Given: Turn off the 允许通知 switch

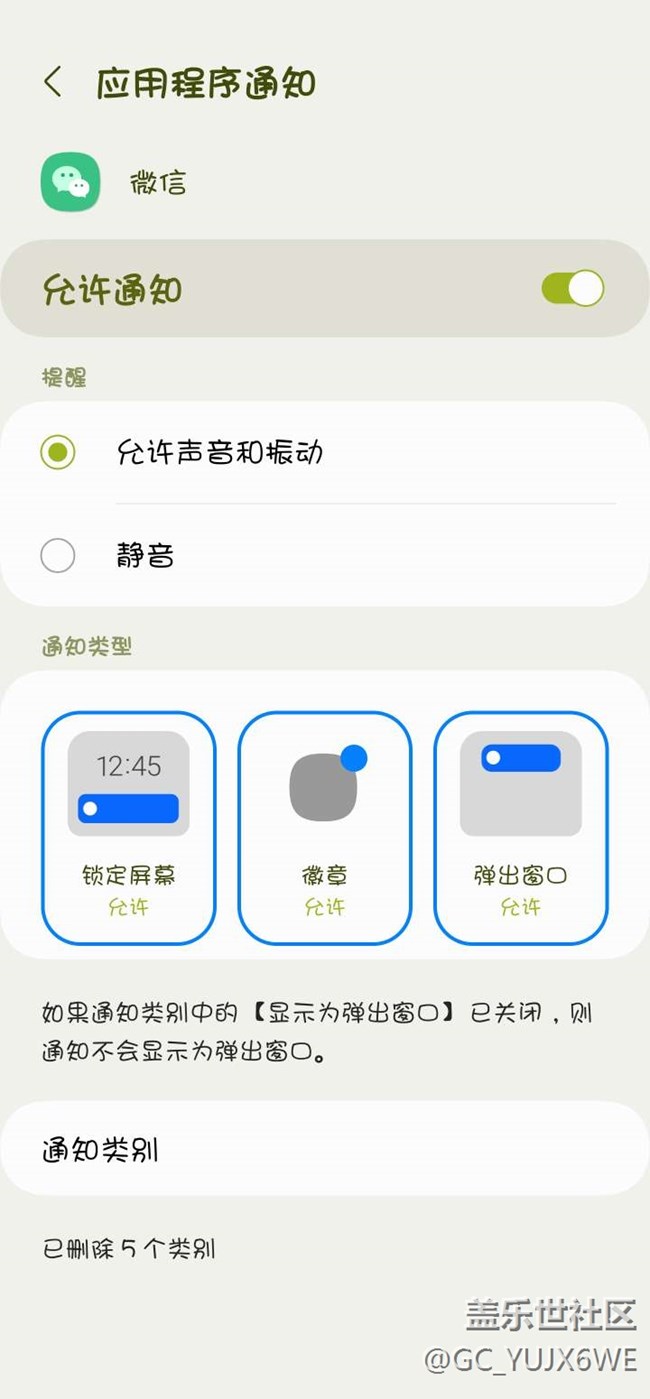Looking at the screenshot, I should click(572, 289).
